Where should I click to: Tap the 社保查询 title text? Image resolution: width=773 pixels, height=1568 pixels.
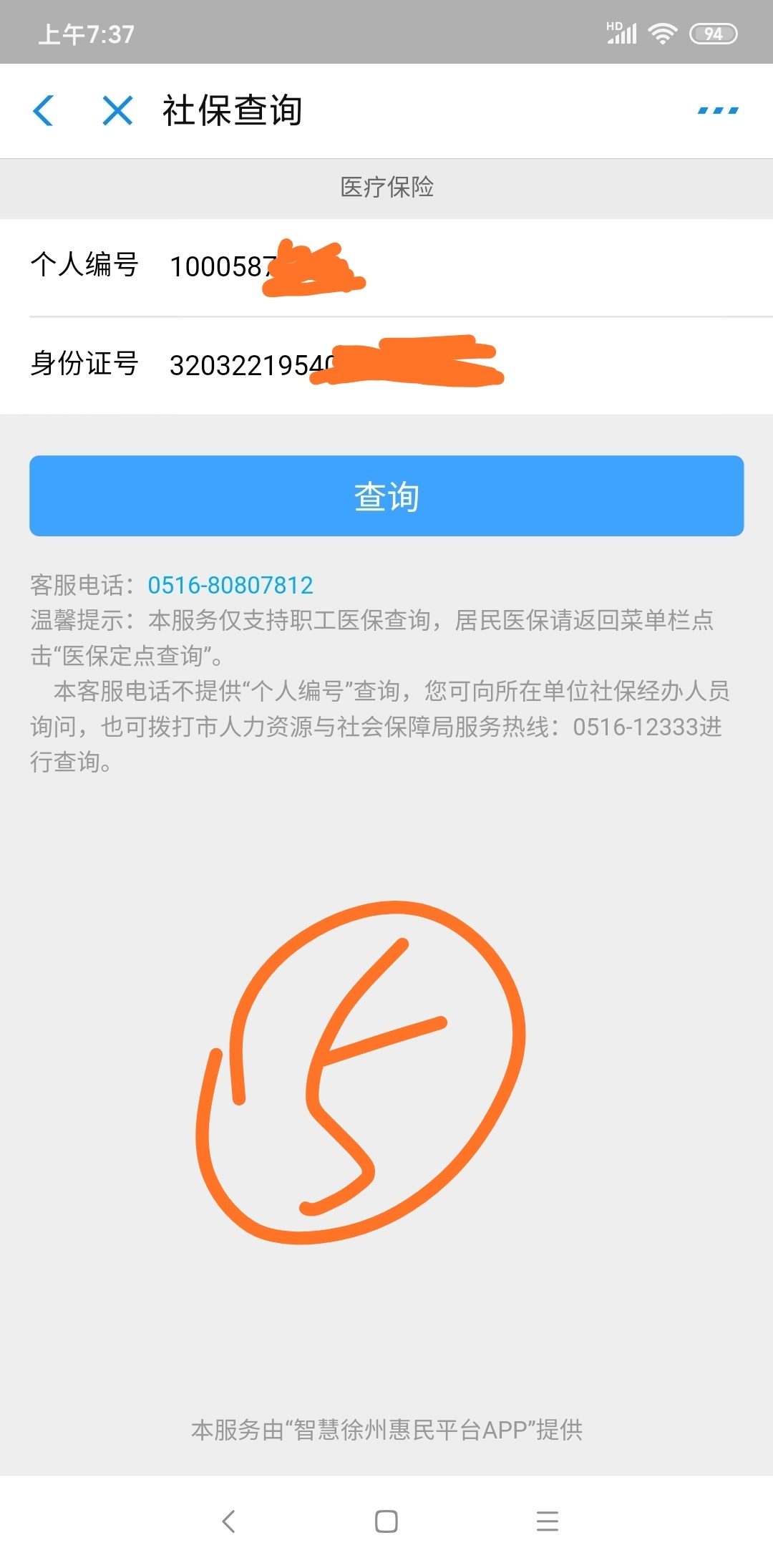click(x=231, y=111)
